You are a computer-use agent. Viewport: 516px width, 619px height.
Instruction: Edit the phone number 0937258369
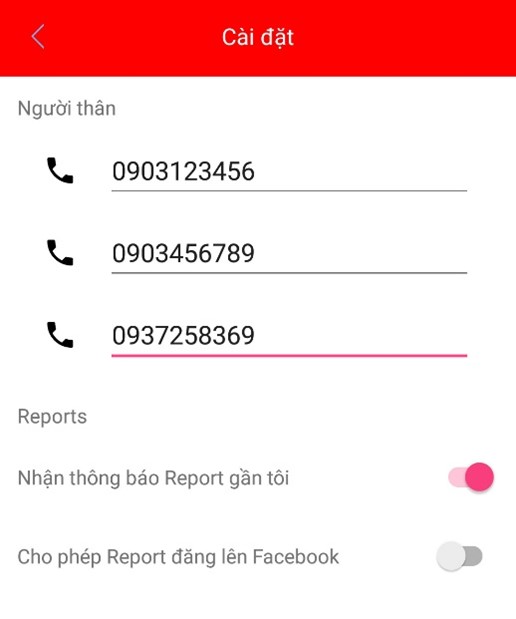tap(289, 336)
